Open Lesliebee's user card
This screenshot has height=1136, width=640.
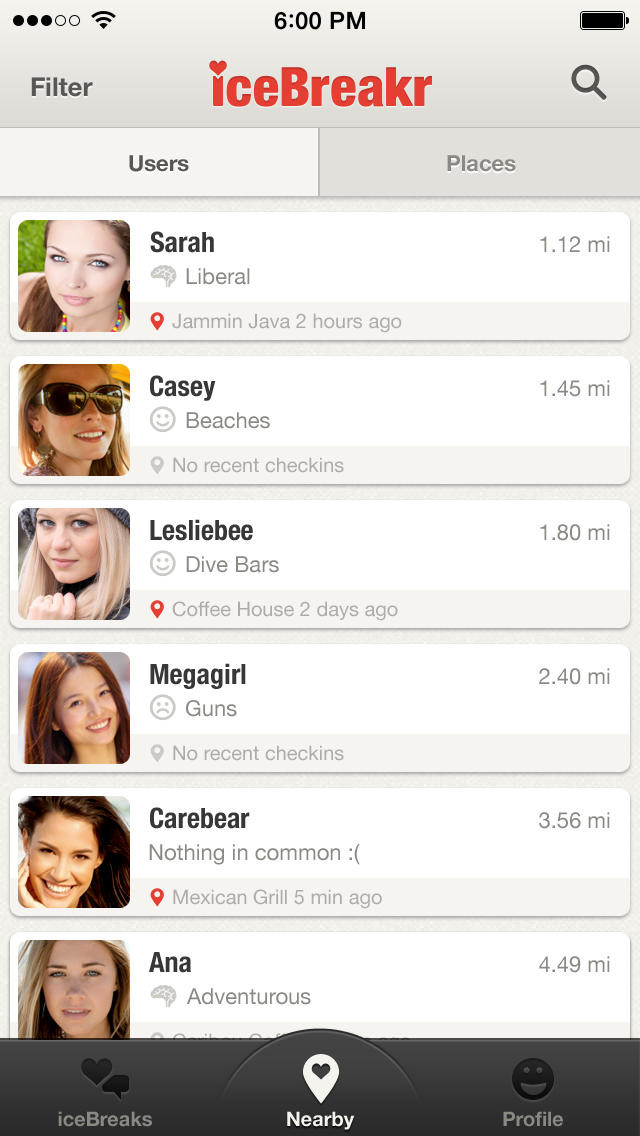[x=320, y=564]
